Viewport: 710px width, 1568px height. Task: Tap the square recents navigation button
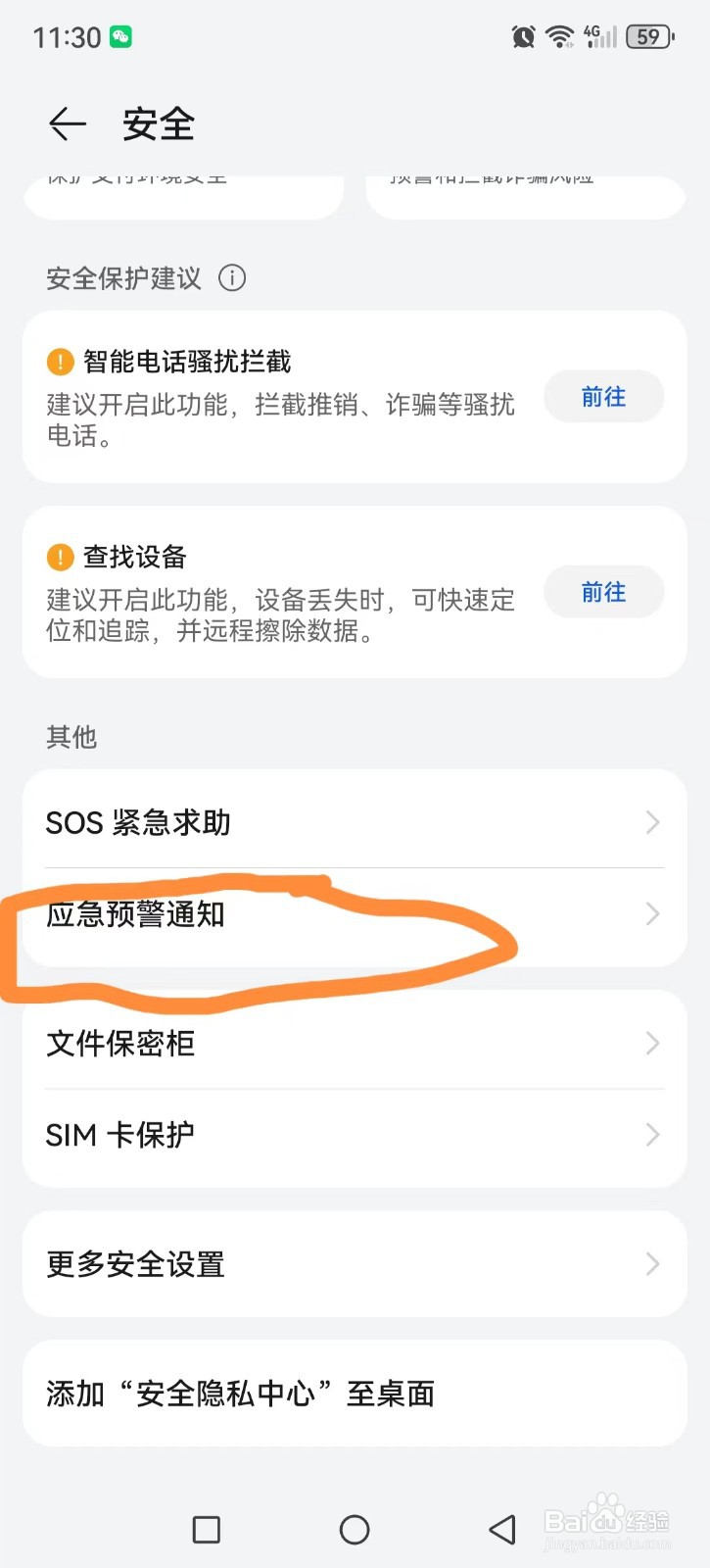point(206,1529)
